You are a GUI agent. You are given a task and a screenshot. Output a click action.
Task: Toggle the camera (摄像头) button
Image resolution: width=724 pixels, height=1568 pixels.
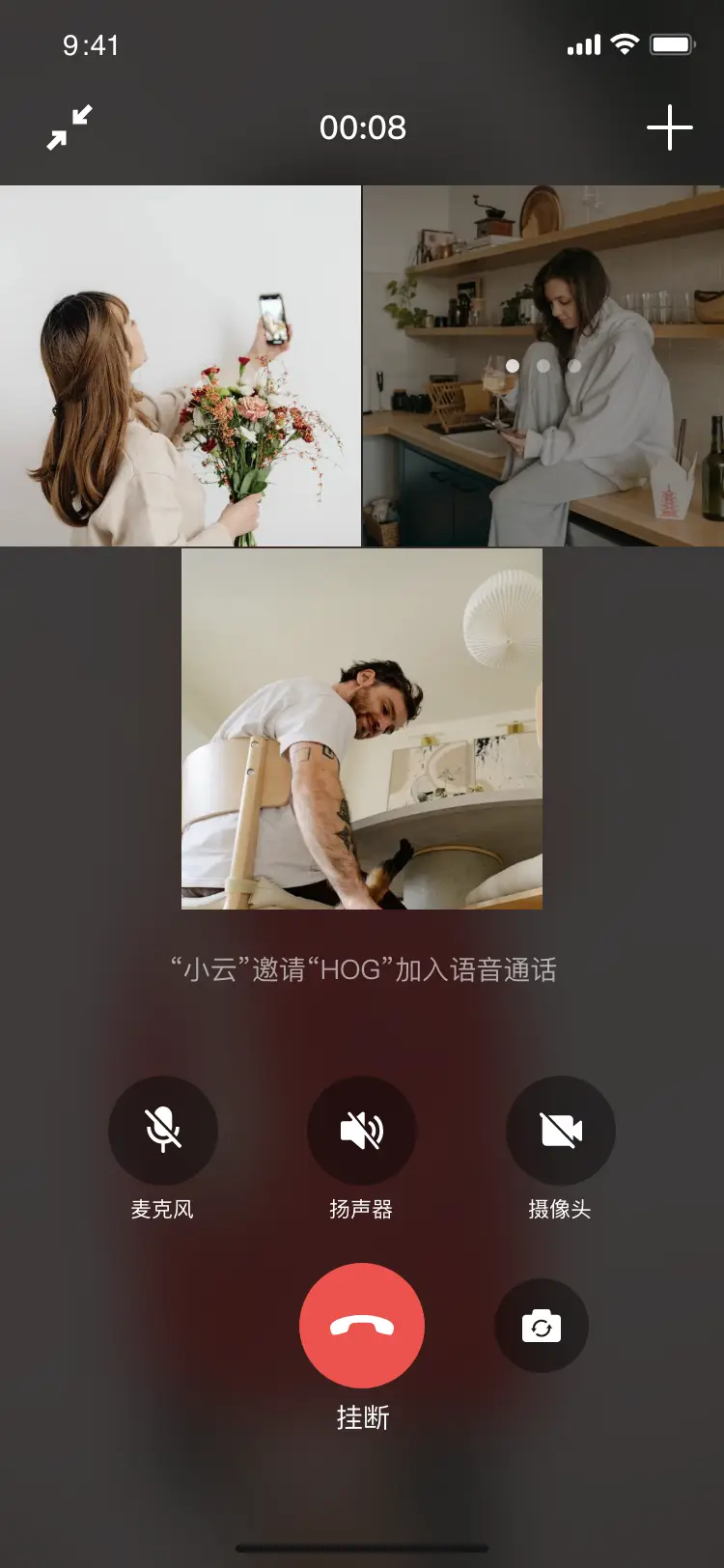pos(561,1130)
